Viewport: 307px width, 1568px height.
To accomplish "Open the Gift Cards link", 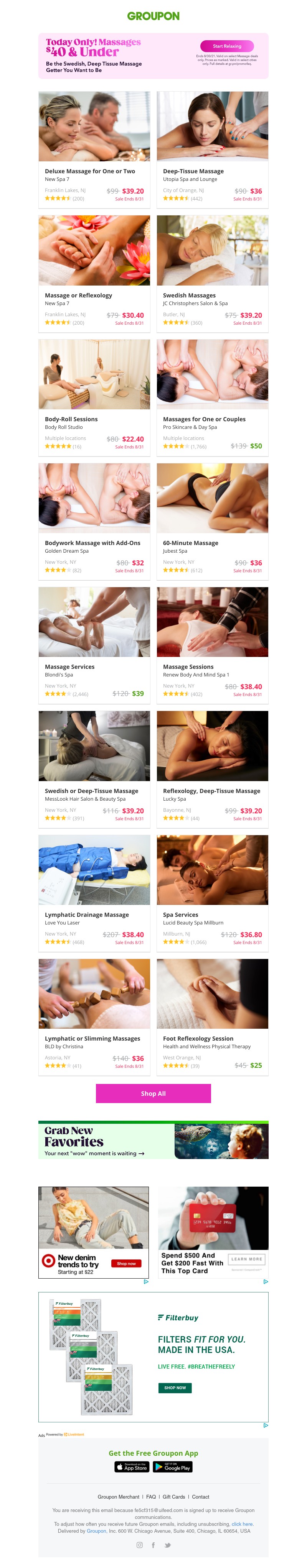I will [x=173, y=1497].
